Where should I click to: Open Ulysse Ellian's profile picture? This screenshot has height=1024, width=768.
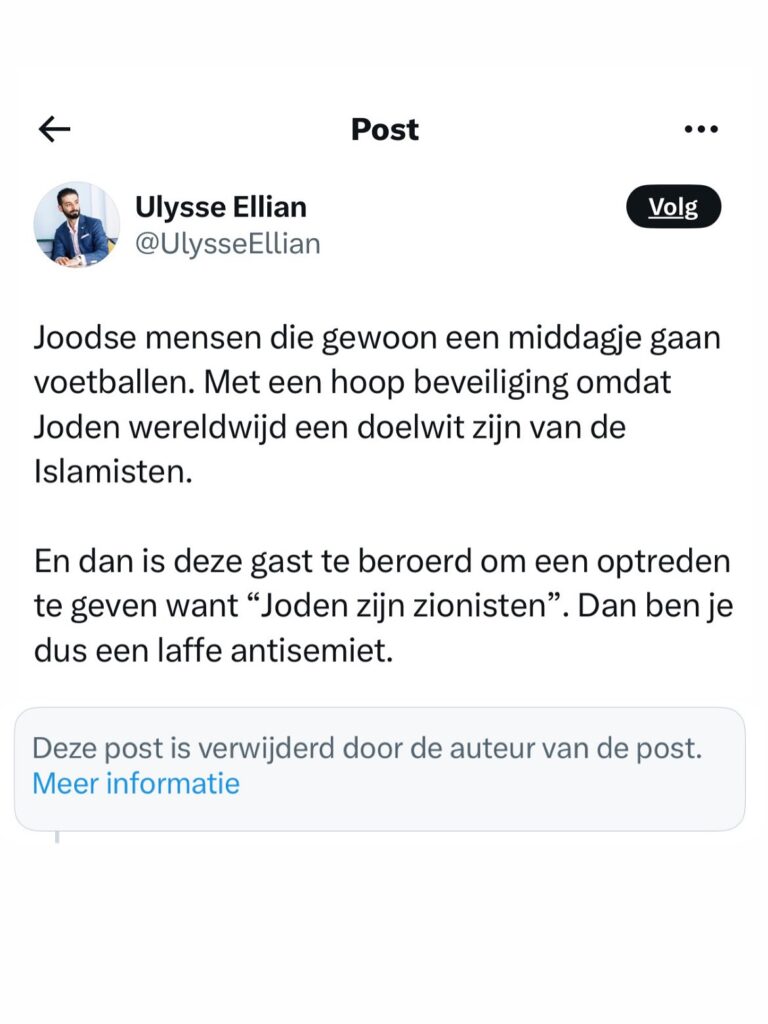(x=77, y=224)
